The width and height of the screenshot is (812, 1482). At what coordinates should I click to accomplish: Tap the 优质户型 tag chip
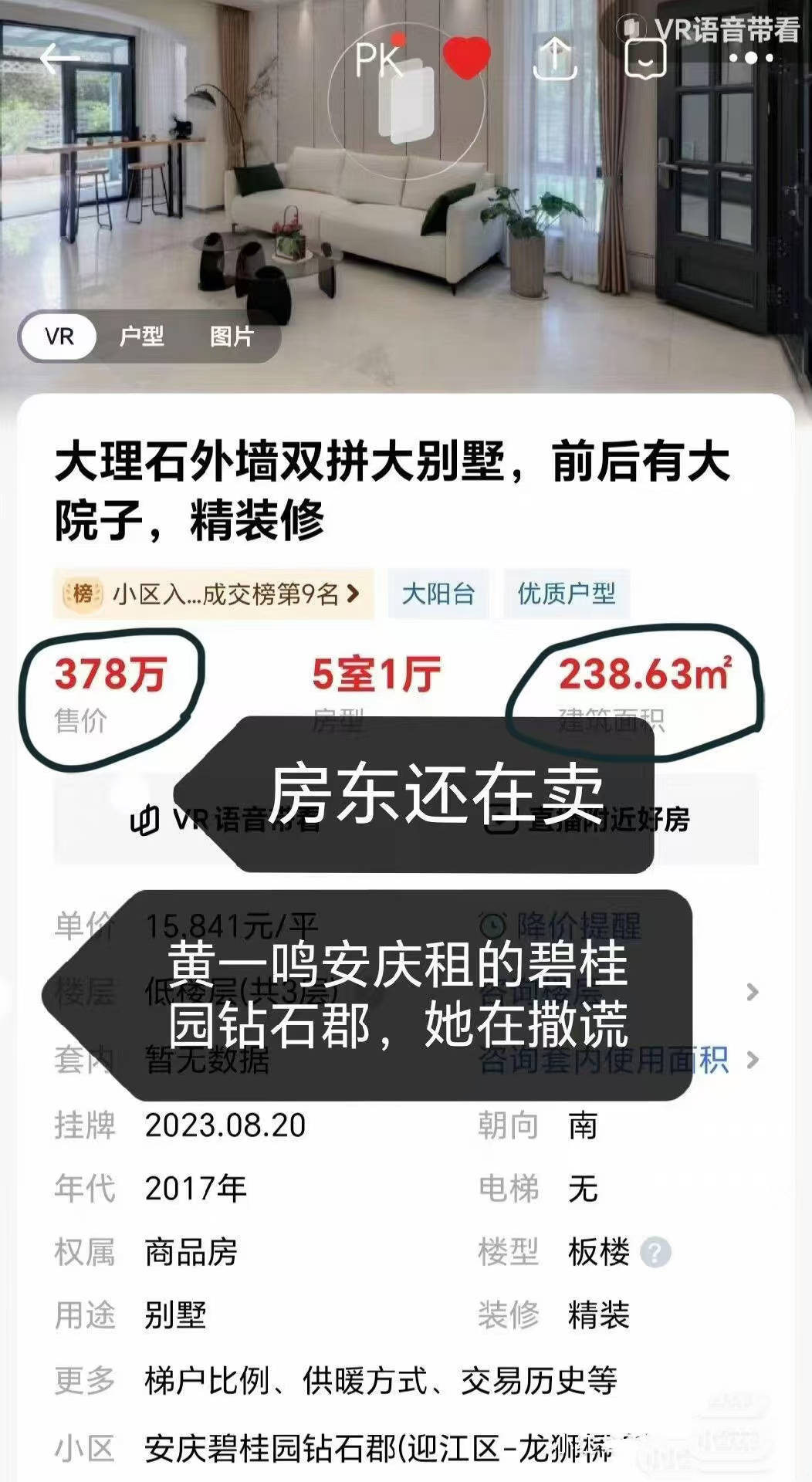coord(567,594)
